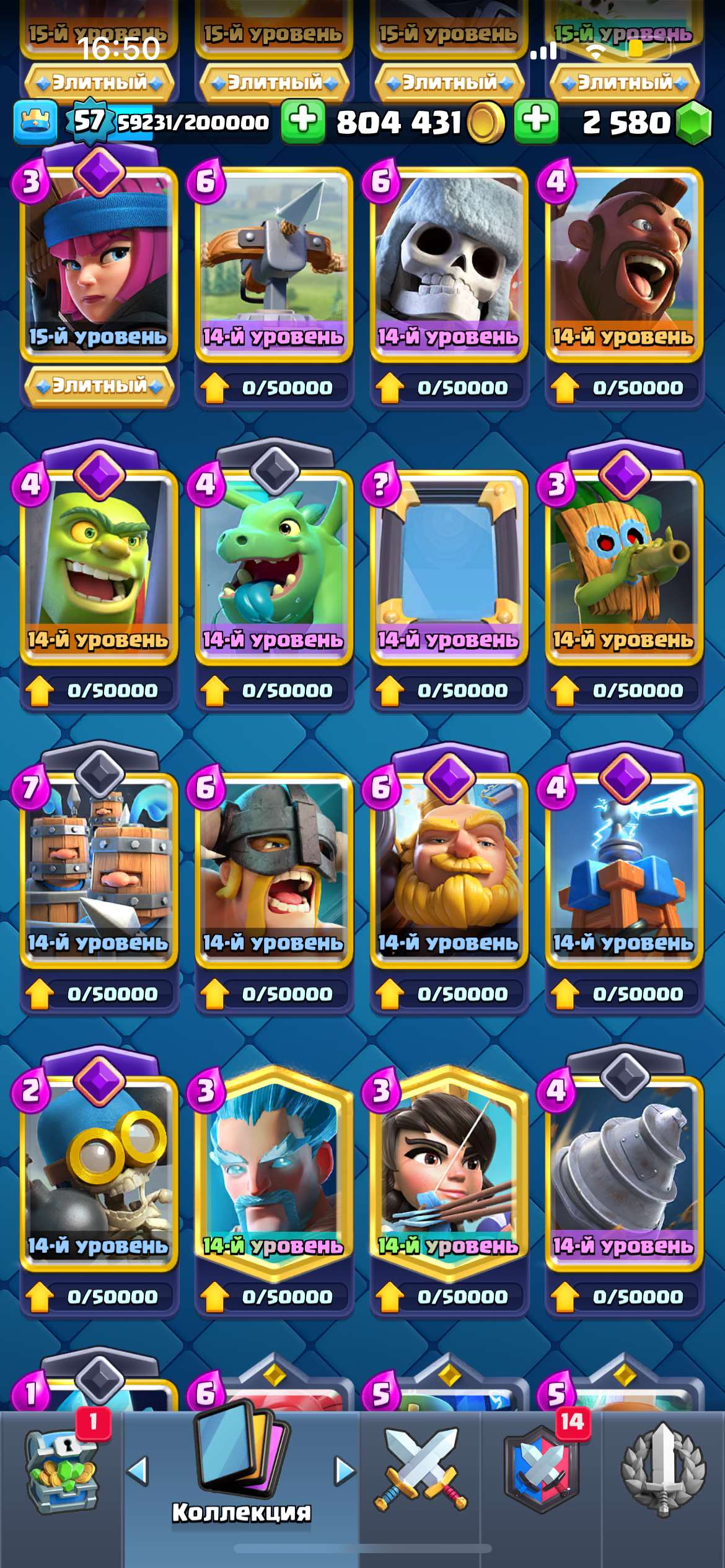Open the king level crown icon
This screenshot has width=725, height=1568.
point(35,121)
